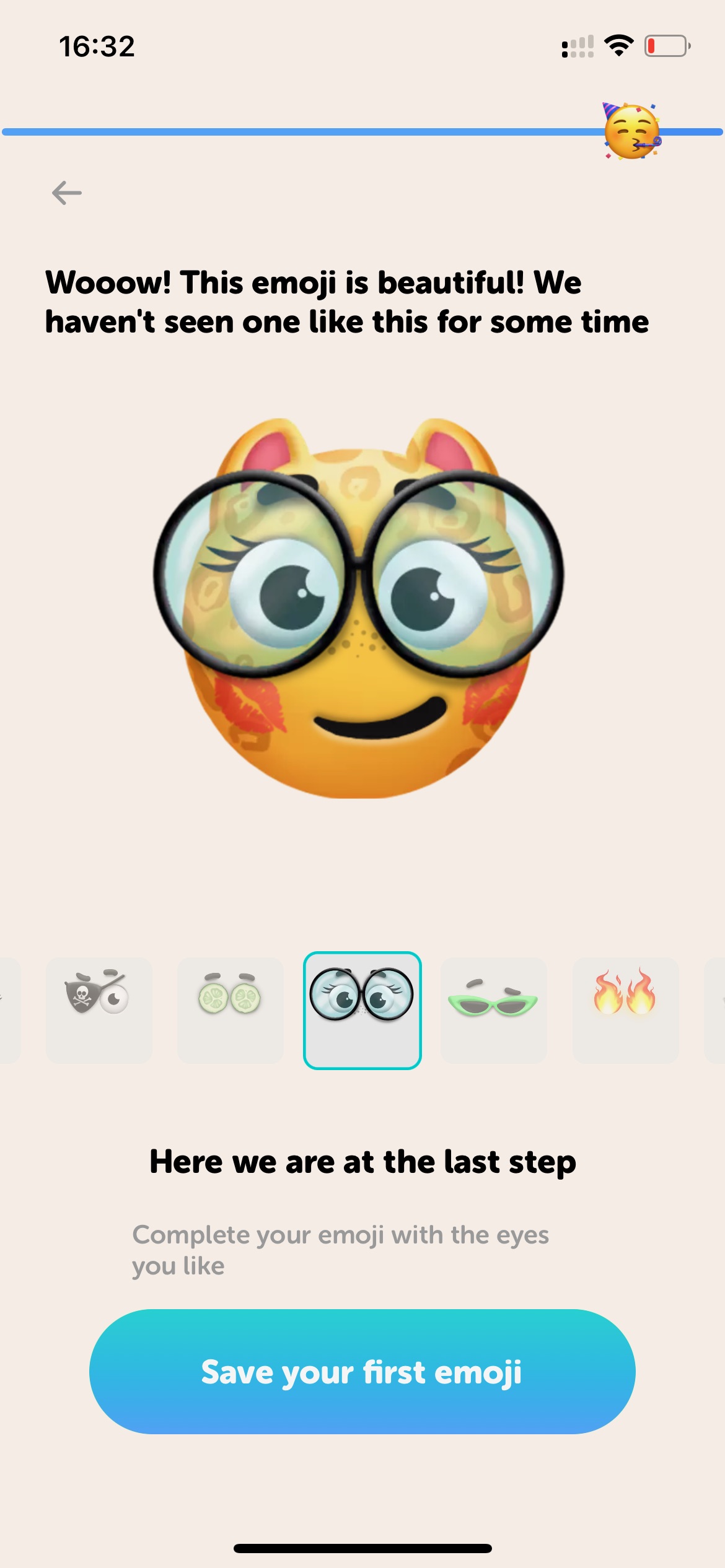Viewport: 725px width, 1568px height.
Task: Pick the green cat-eye sunglasses
Action: click(494, 1011)
